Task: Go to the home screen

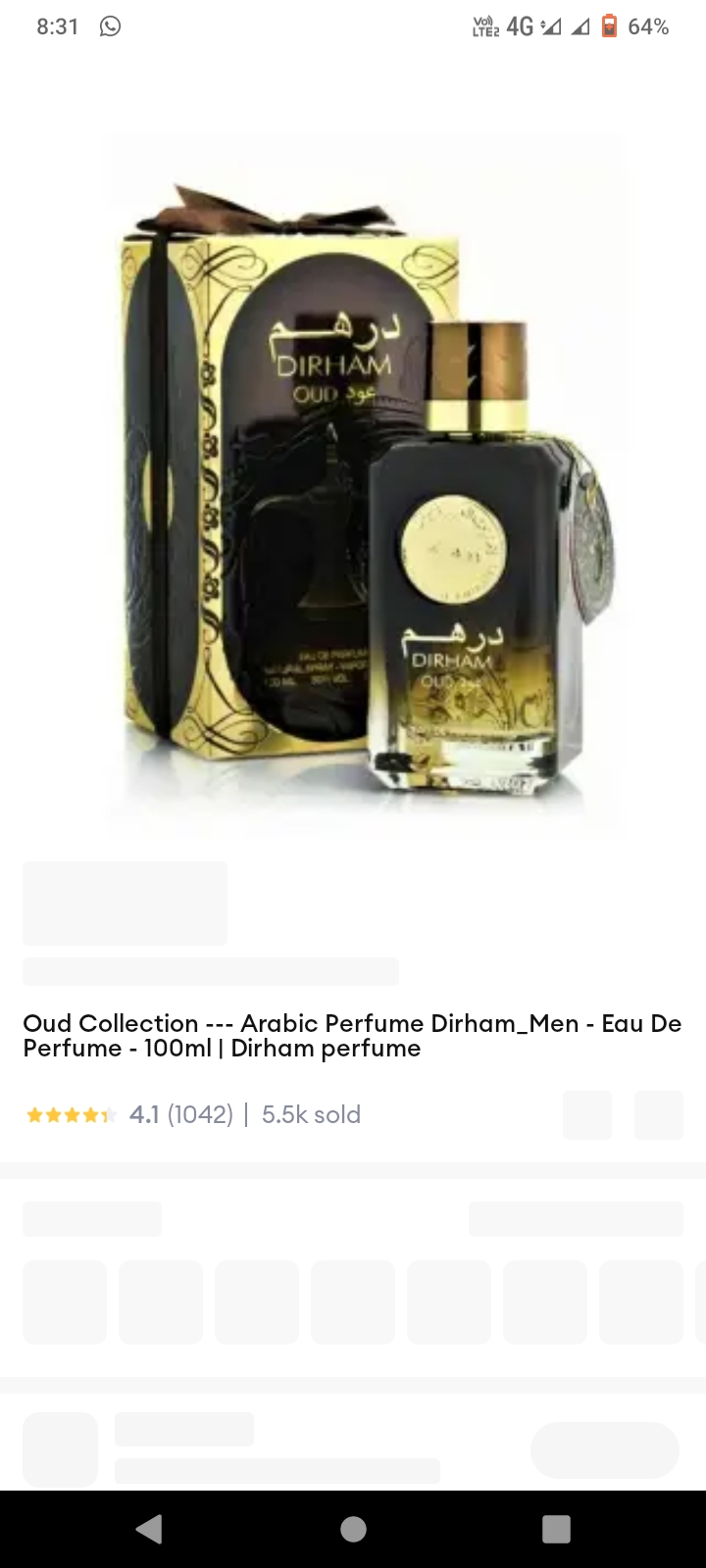Action: pyautogui.click(x=353, y=1529)
